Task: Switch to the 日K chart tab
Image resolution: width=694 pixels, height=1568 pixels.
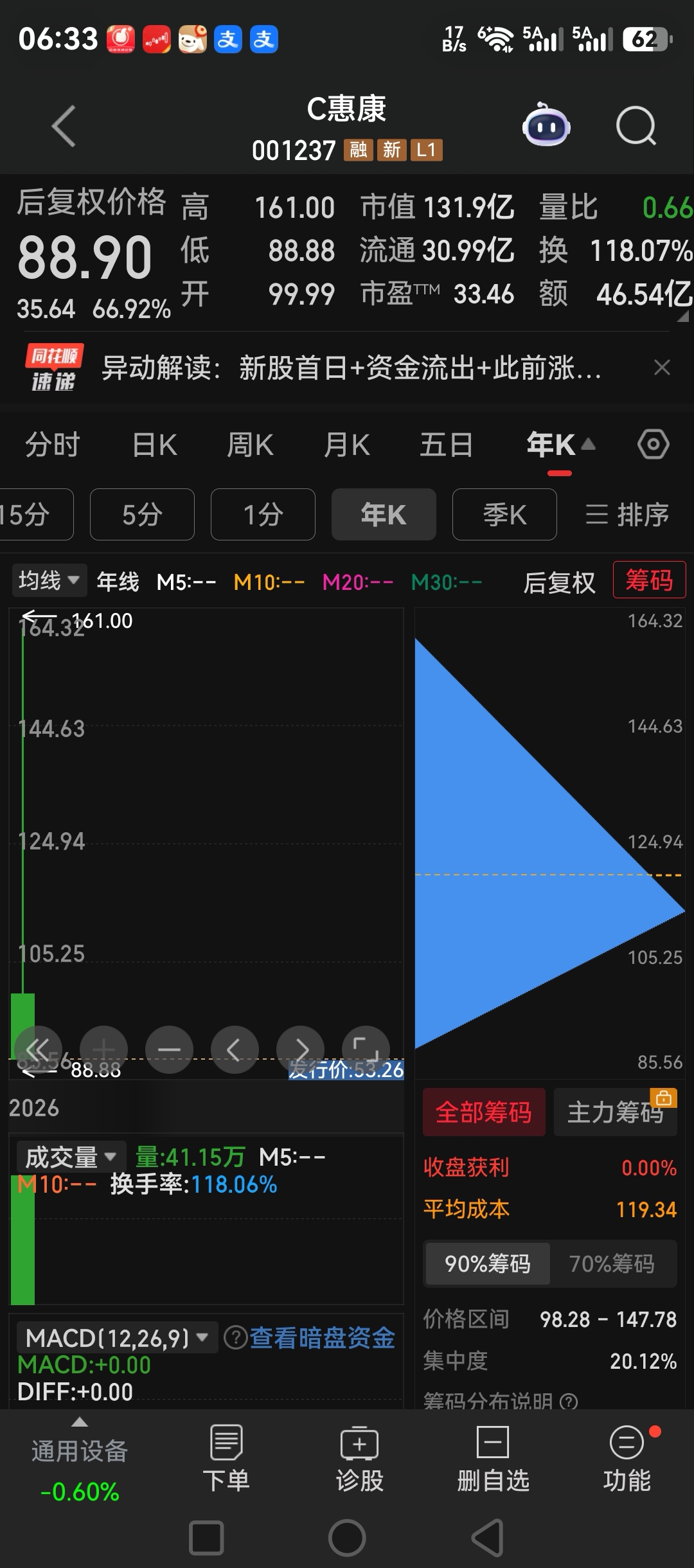Action: pyautogui.click(x=154, y=445)
